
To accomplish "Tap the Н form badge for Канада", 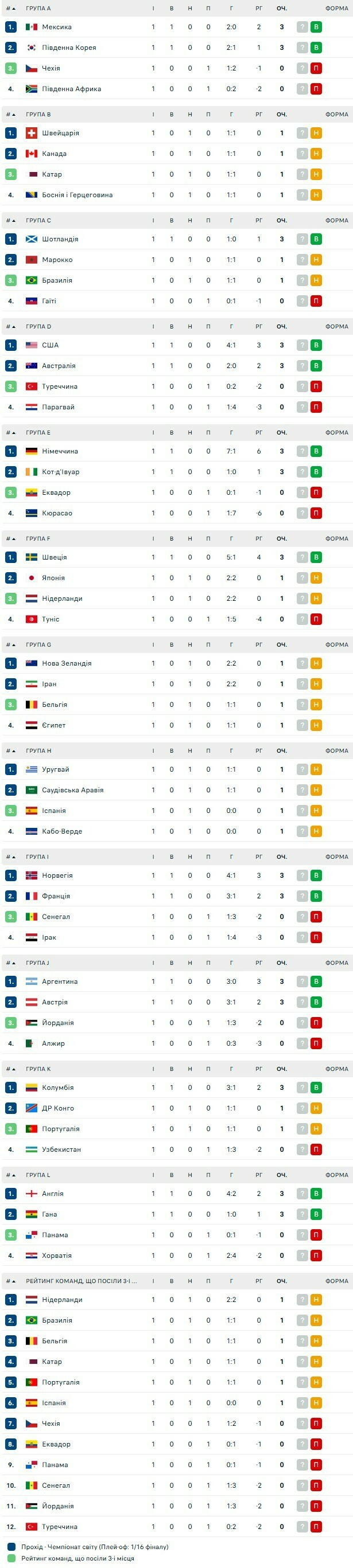I will [316, 154].
